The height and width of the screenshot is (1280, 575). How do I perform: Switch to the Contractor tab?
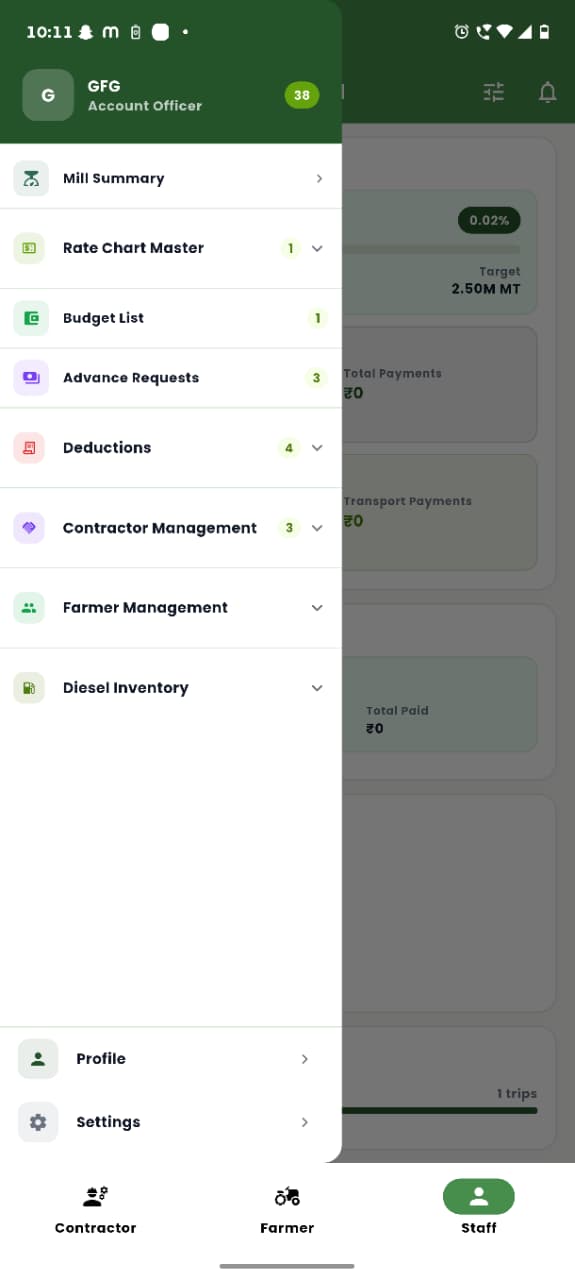(96, 1210)
